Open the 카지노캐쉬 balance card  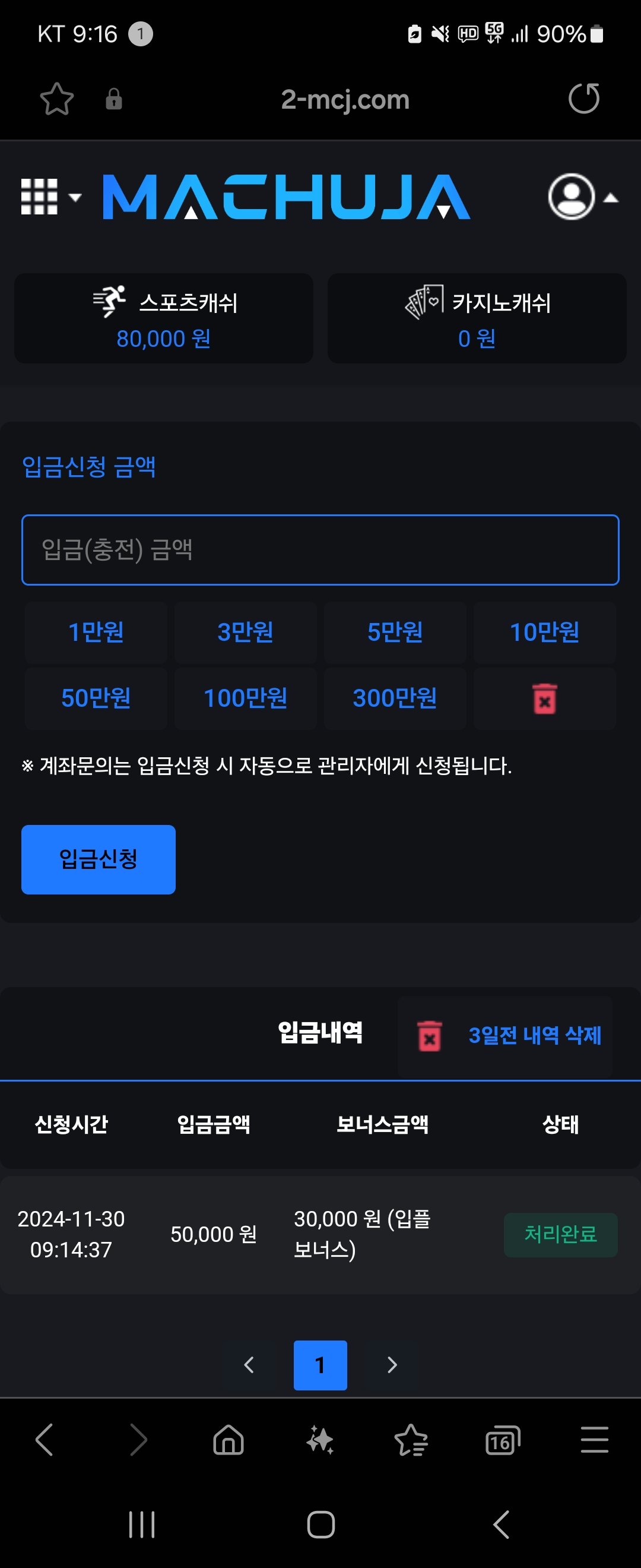tap(477, 318)
